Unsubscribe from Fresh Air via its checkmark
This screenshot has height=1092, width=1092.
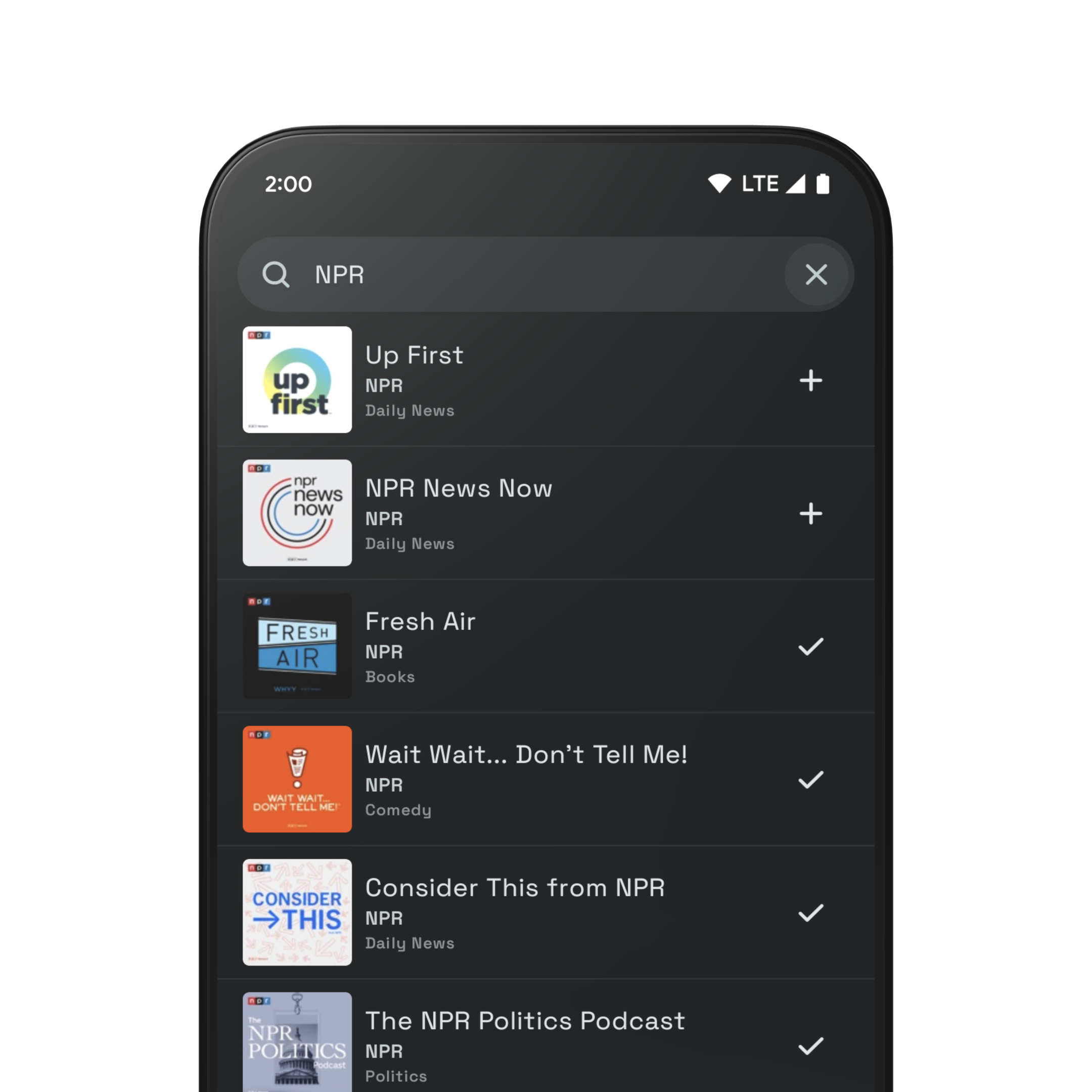click(810, 647)
